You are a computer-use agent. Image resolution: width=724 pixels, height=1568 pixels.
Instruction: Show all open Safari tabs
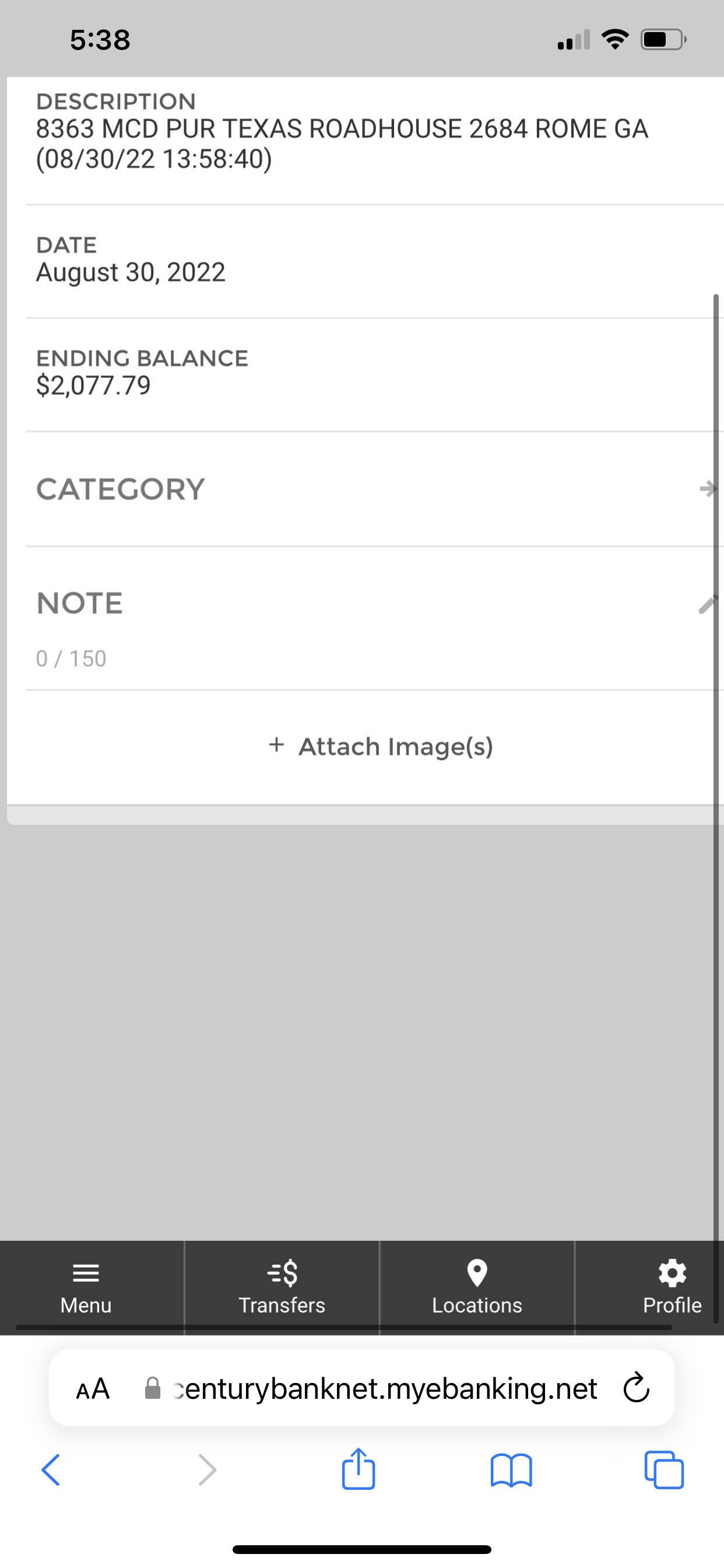pos(664,1471)
